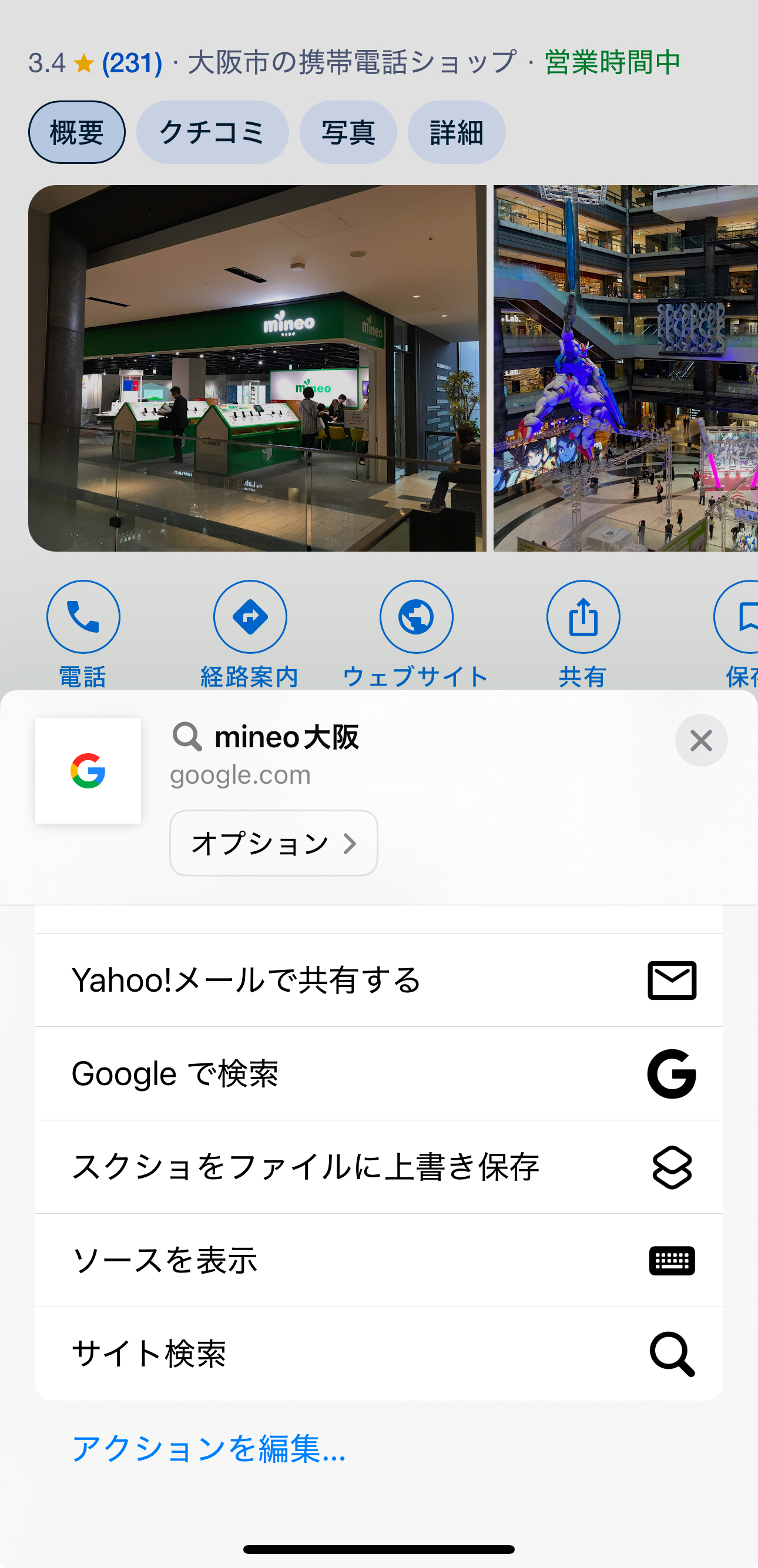View the mall atrium photo
Image resolution: width=758 pixels, height=1568 pixels.
click(x=625, y=368)
